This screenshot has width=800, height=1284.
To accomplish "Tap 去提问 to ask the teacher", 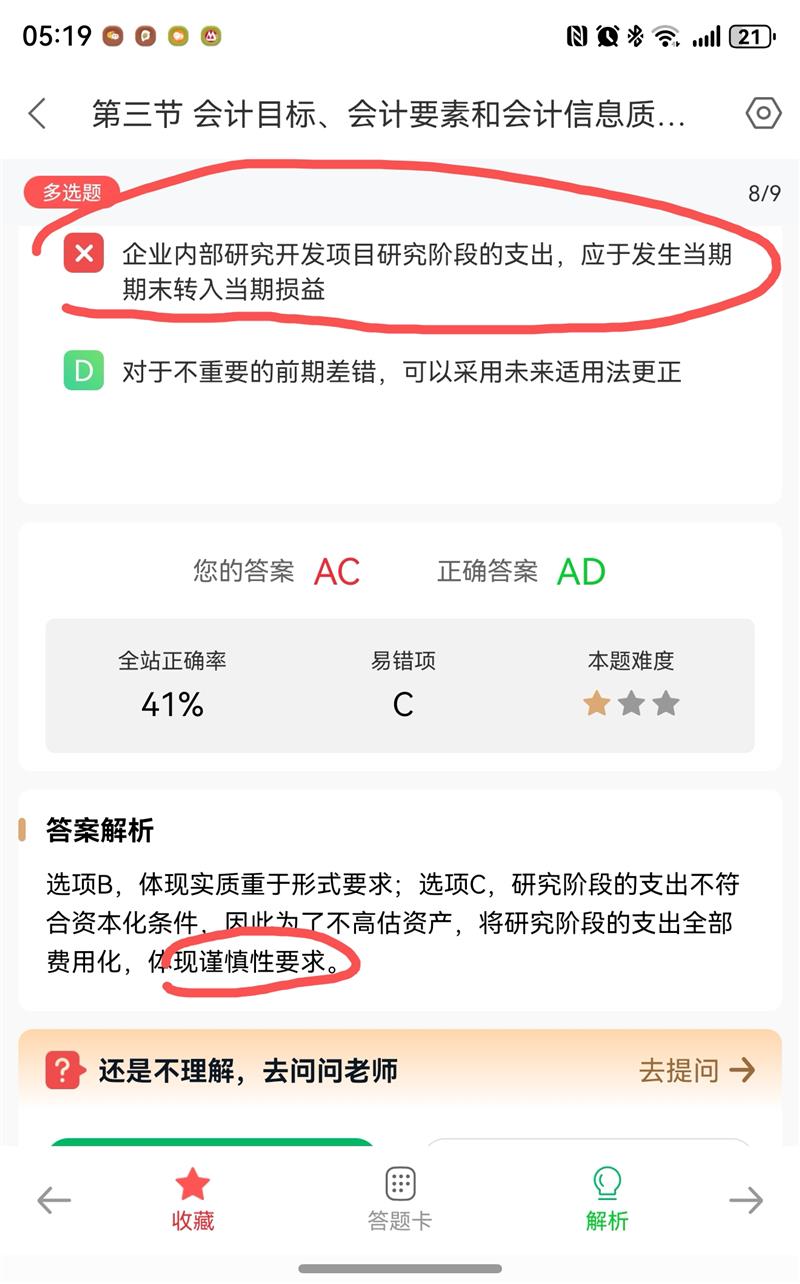I will tap(697, 1070).
